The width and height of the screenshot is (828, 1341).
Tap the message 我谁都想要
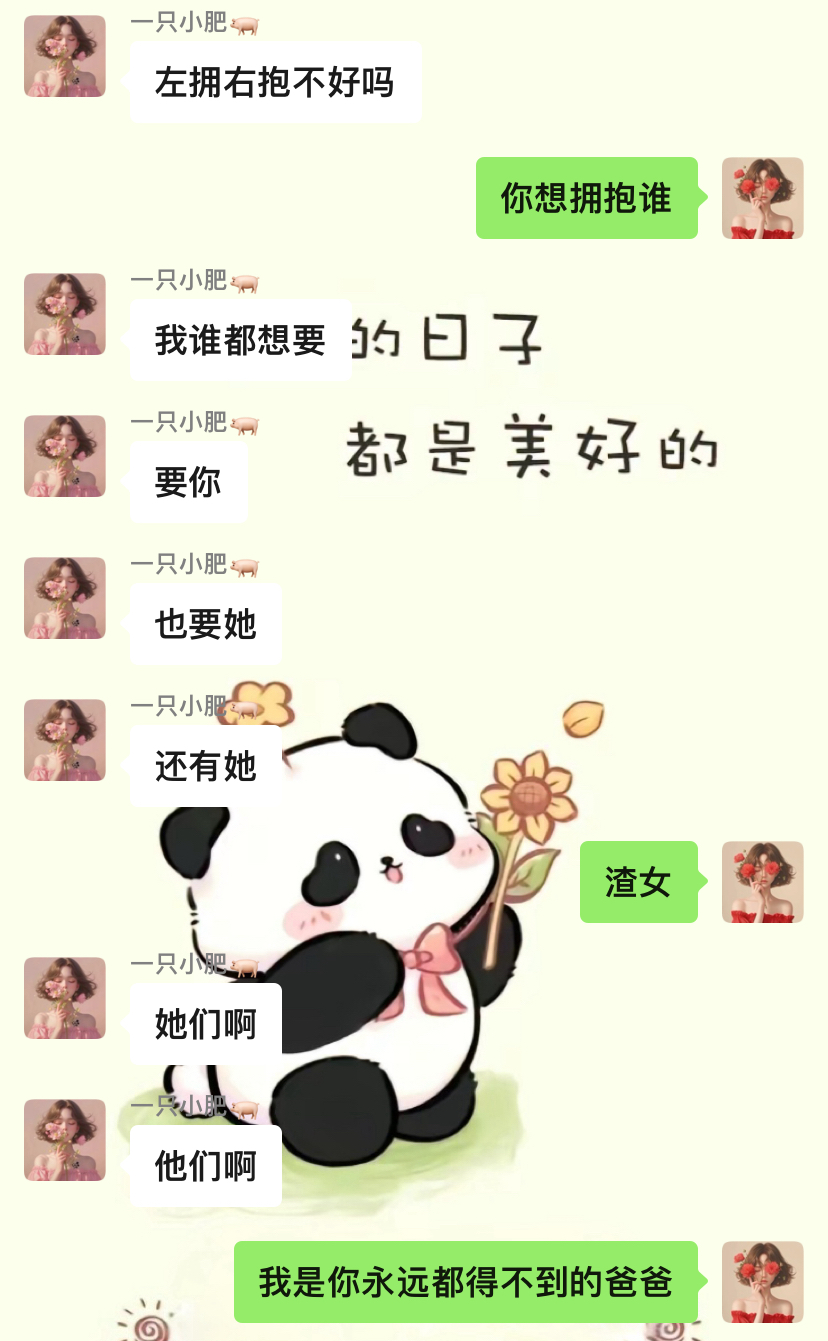coord(240,340)
